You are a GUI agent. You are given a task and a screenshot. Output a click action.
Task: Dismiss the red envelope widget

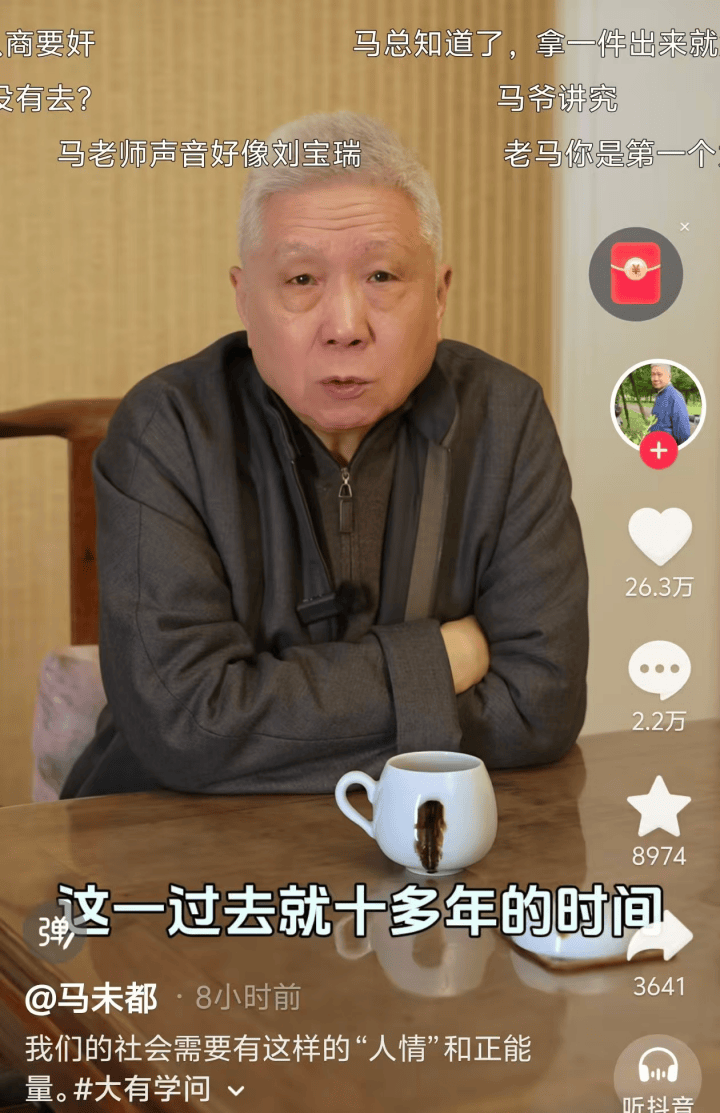click(x=685, y=227)
